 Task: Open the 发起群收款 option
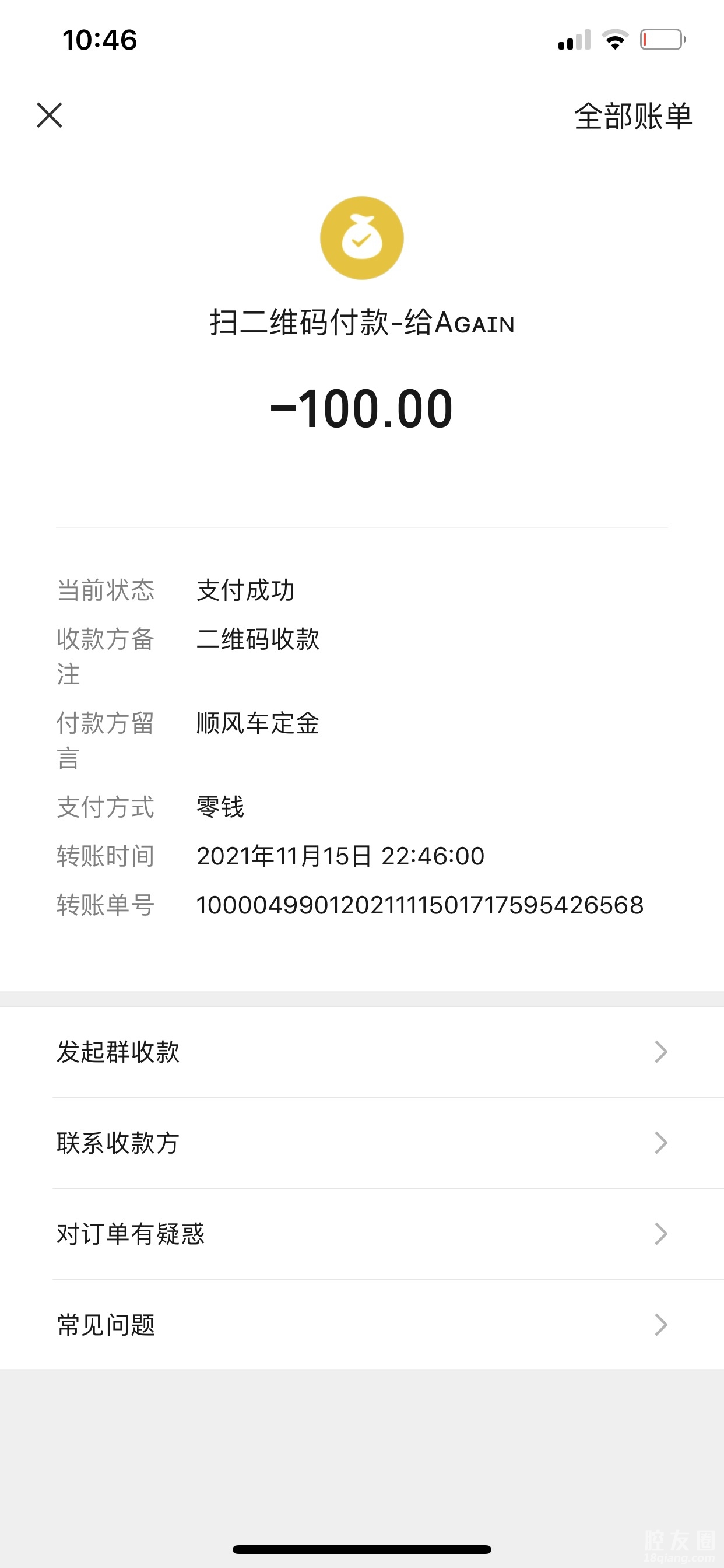(361, 1052)
